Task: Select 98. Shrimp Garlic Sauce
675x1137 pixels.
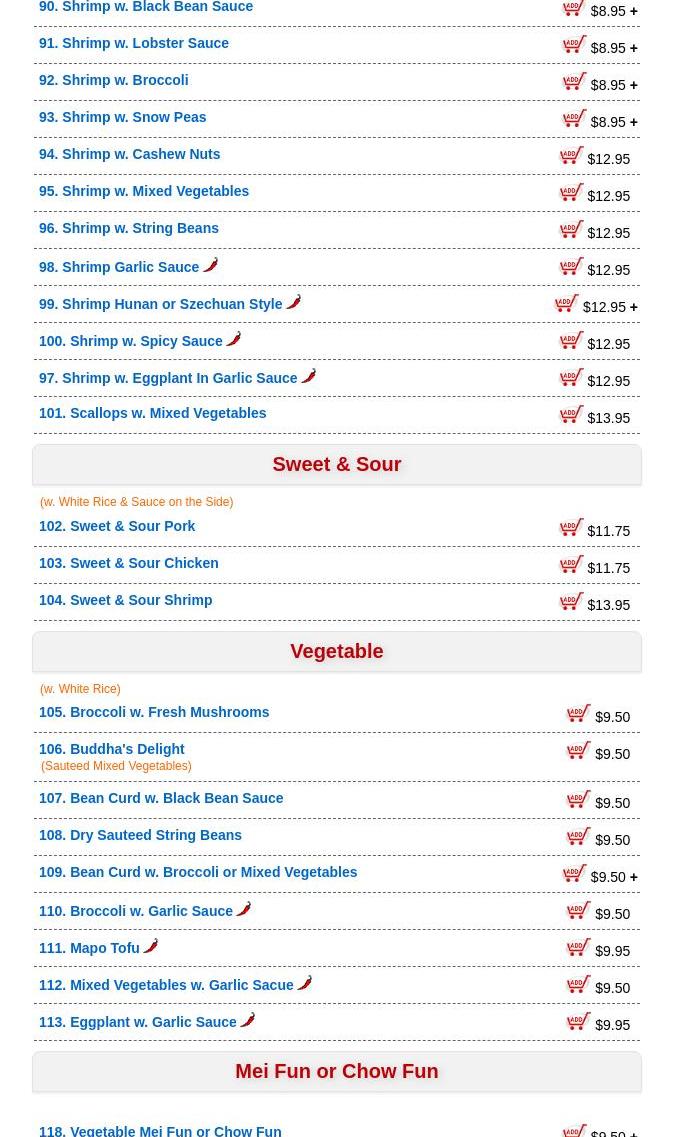Action: pyautogui.click(x=119, y=267)
